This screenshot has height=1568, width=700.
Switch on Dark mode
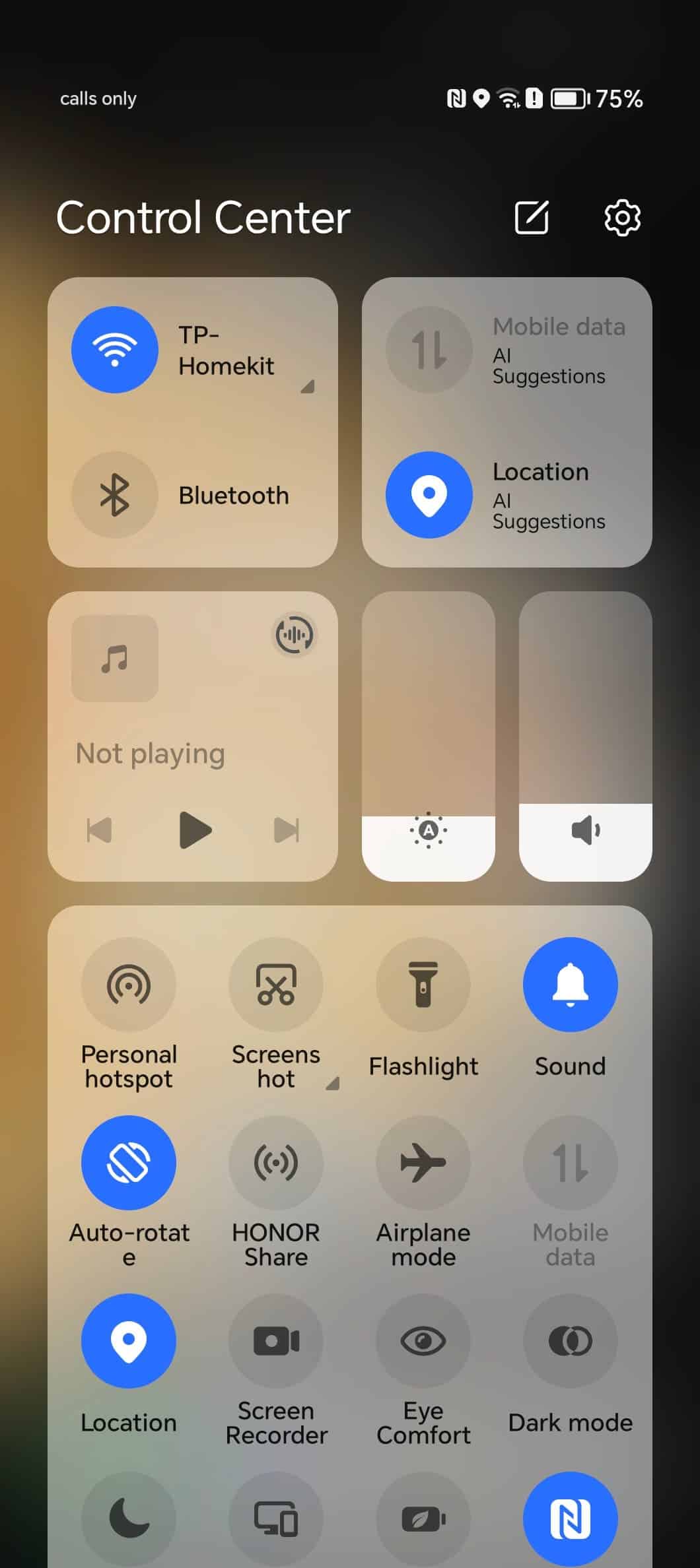pos(571,1341)
